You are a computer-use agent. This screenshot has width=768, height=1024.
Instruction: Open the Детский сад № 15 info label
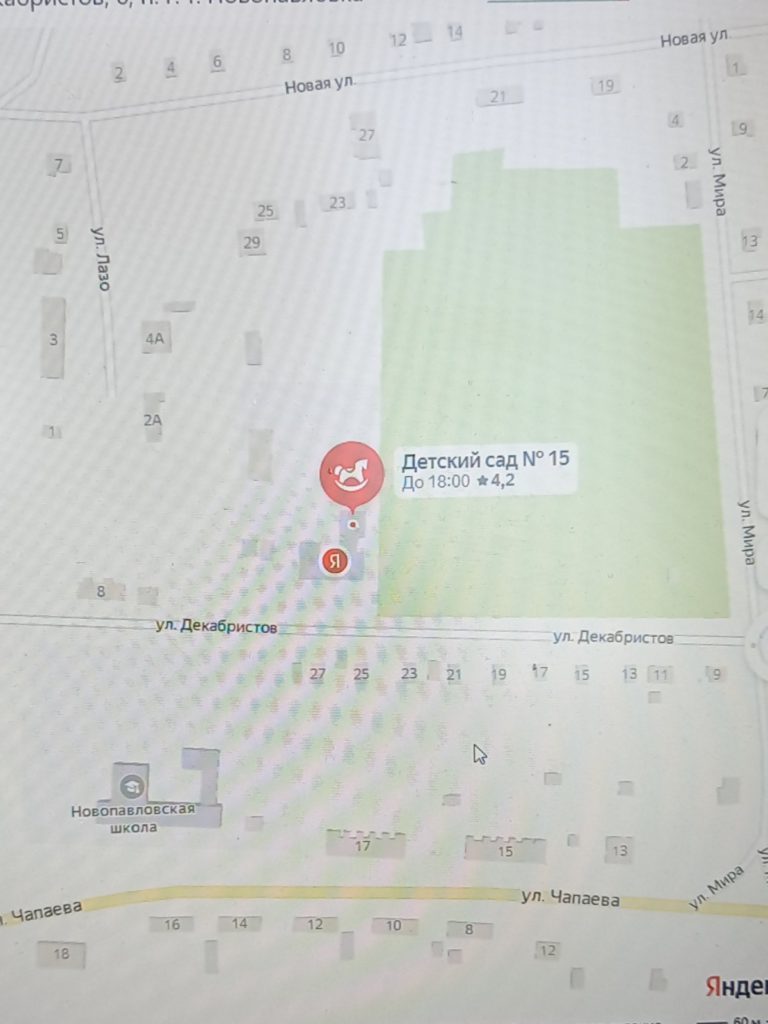[x=485, y=470]
